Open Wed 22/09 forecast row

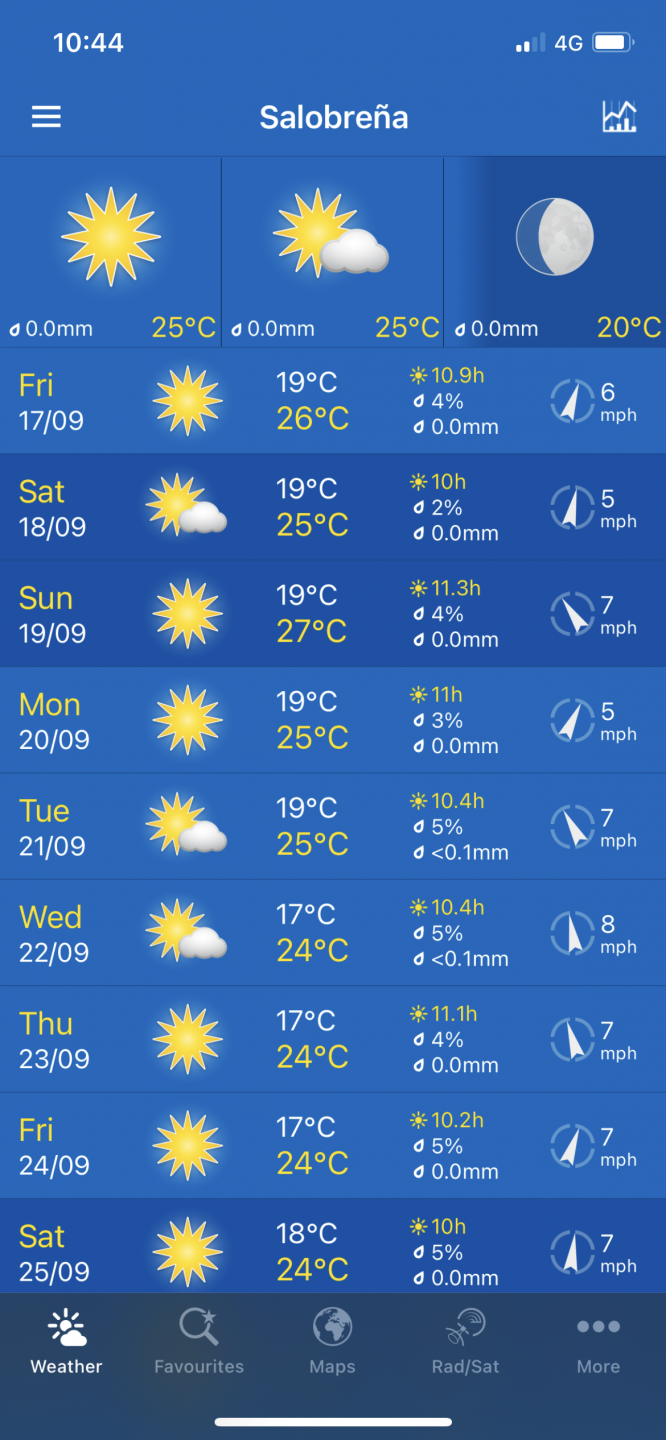333,933
